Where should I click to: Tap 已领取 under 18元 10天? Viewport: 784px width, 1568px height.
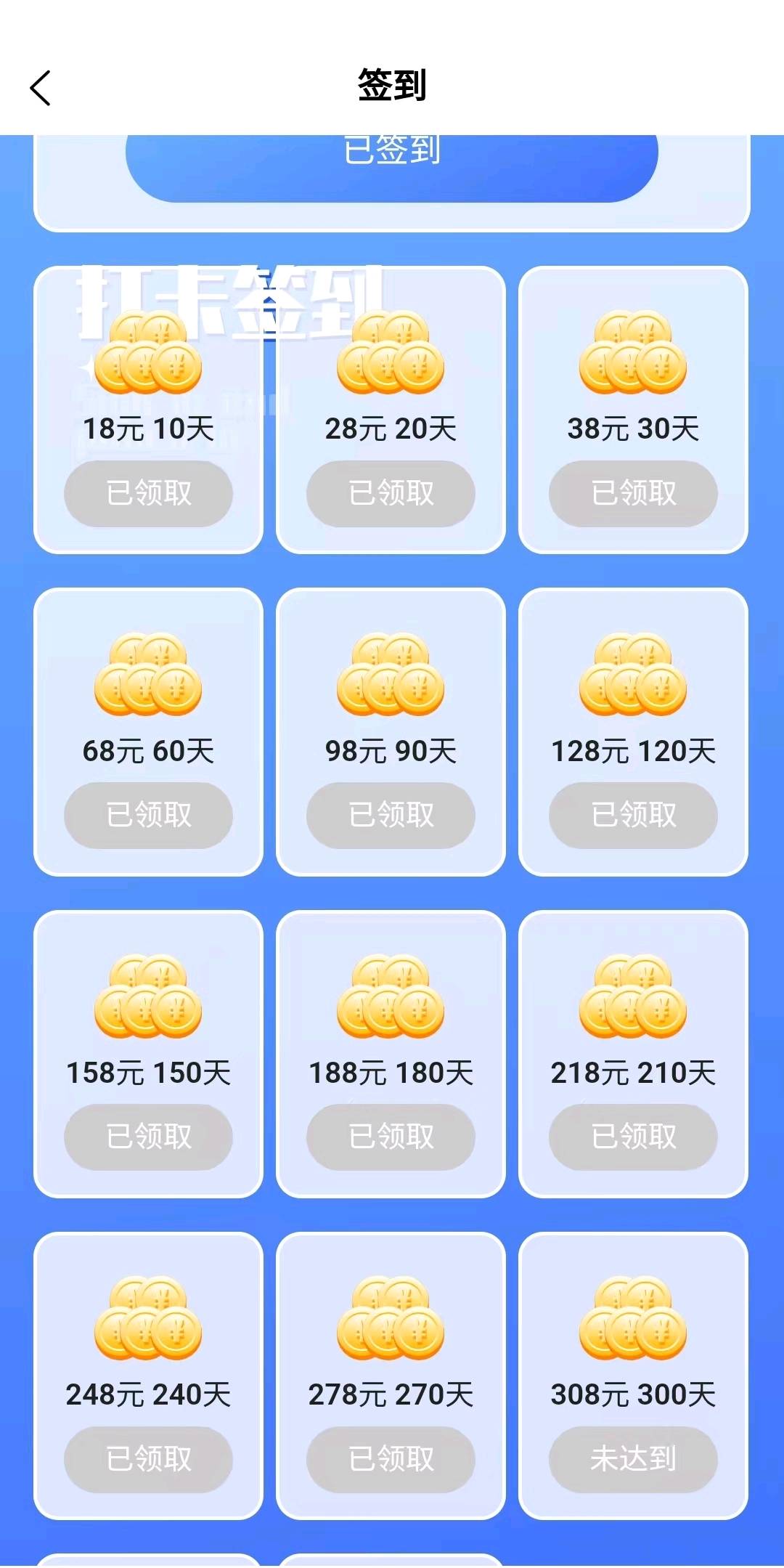[148, 494]
